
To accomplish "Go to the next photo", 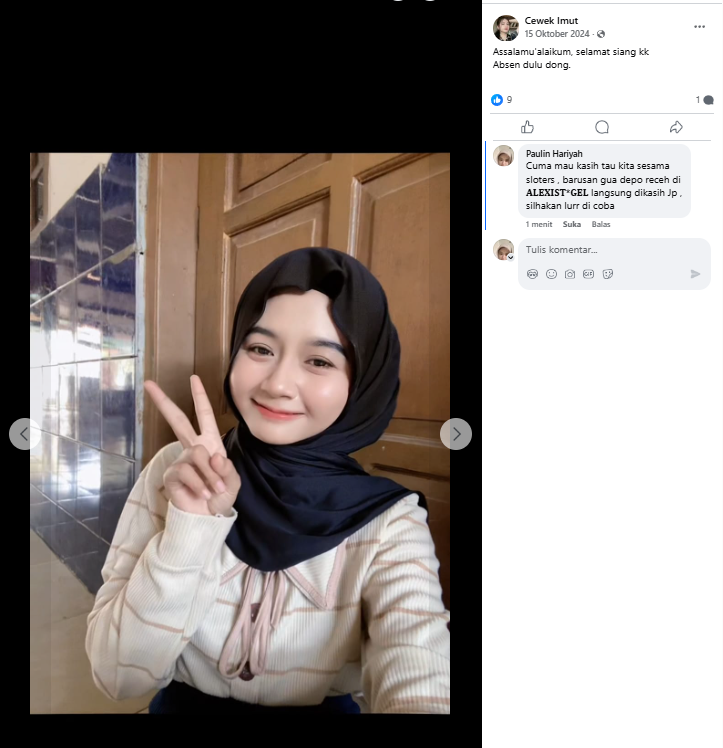I will coord(456,434).
